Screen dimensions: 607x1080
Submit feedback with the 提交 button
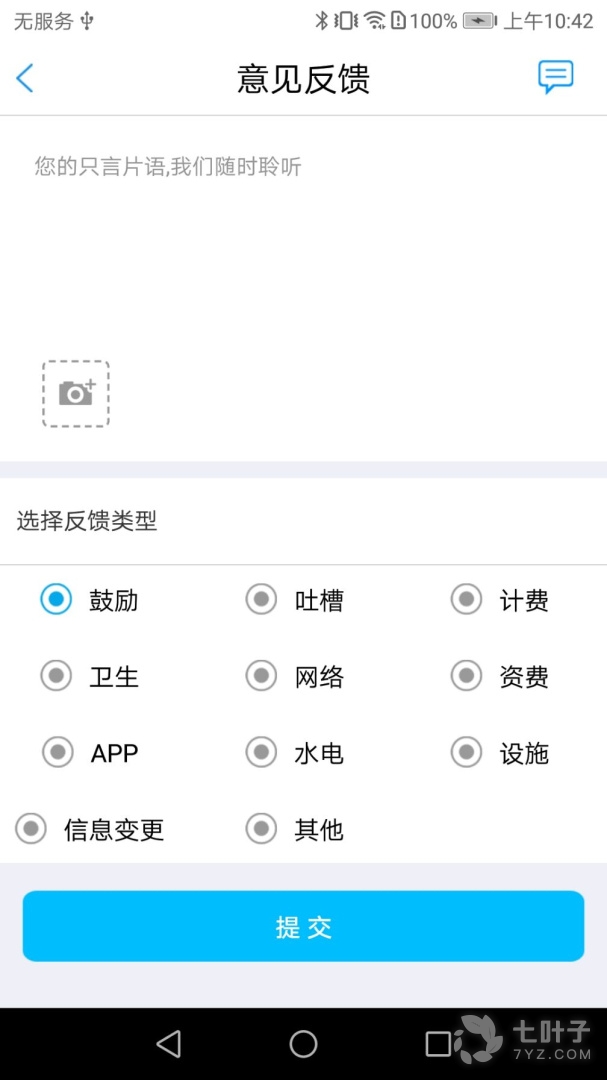pos(303,926)
